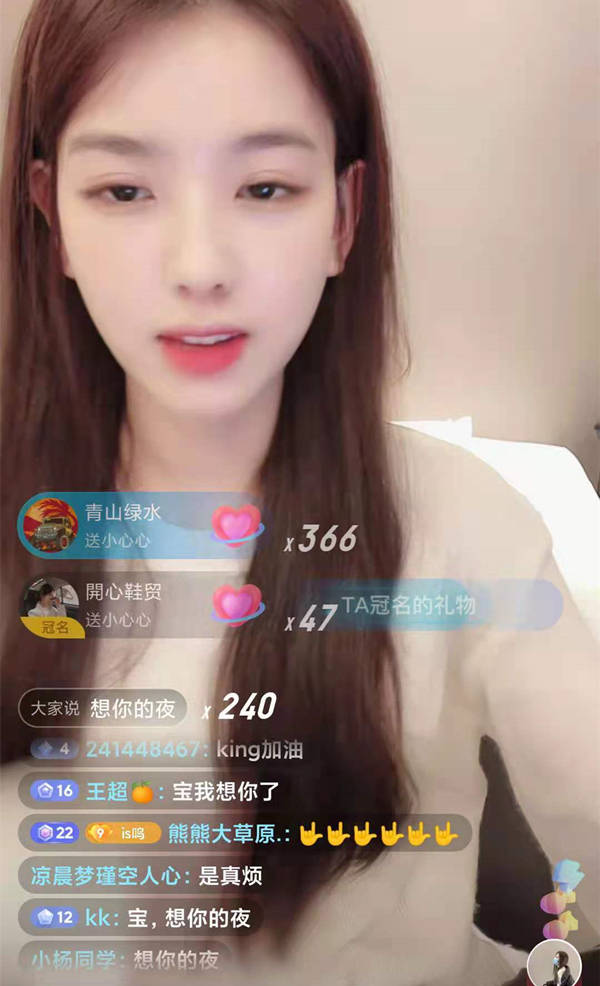Image resolution: width=600 pixels, height=986 pixels.
Task: Open the comment from 熊熊大草原
Action: pos(245,833)
